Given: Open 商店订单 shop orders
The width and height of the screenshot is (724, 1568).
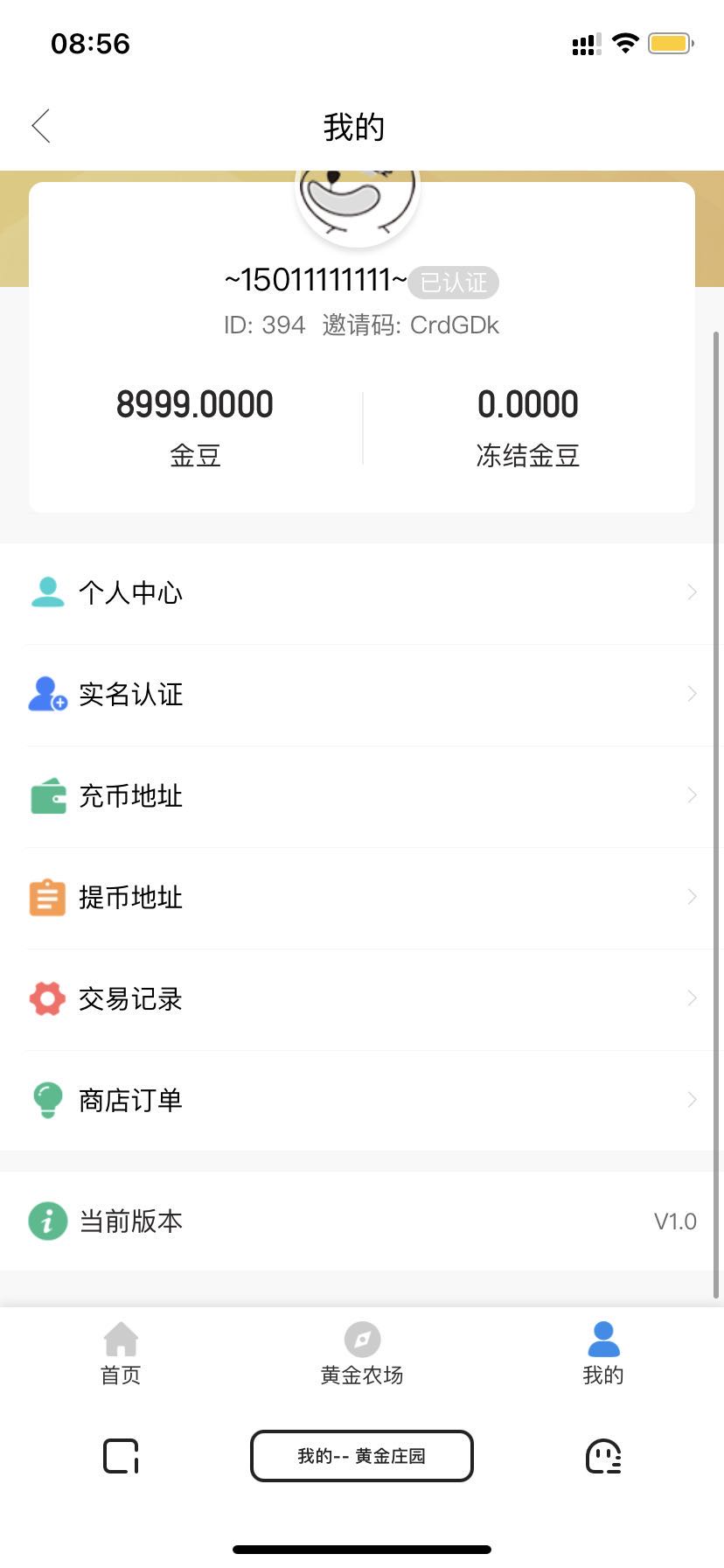Looking at the screenshot, I should tap(362, 1100).
